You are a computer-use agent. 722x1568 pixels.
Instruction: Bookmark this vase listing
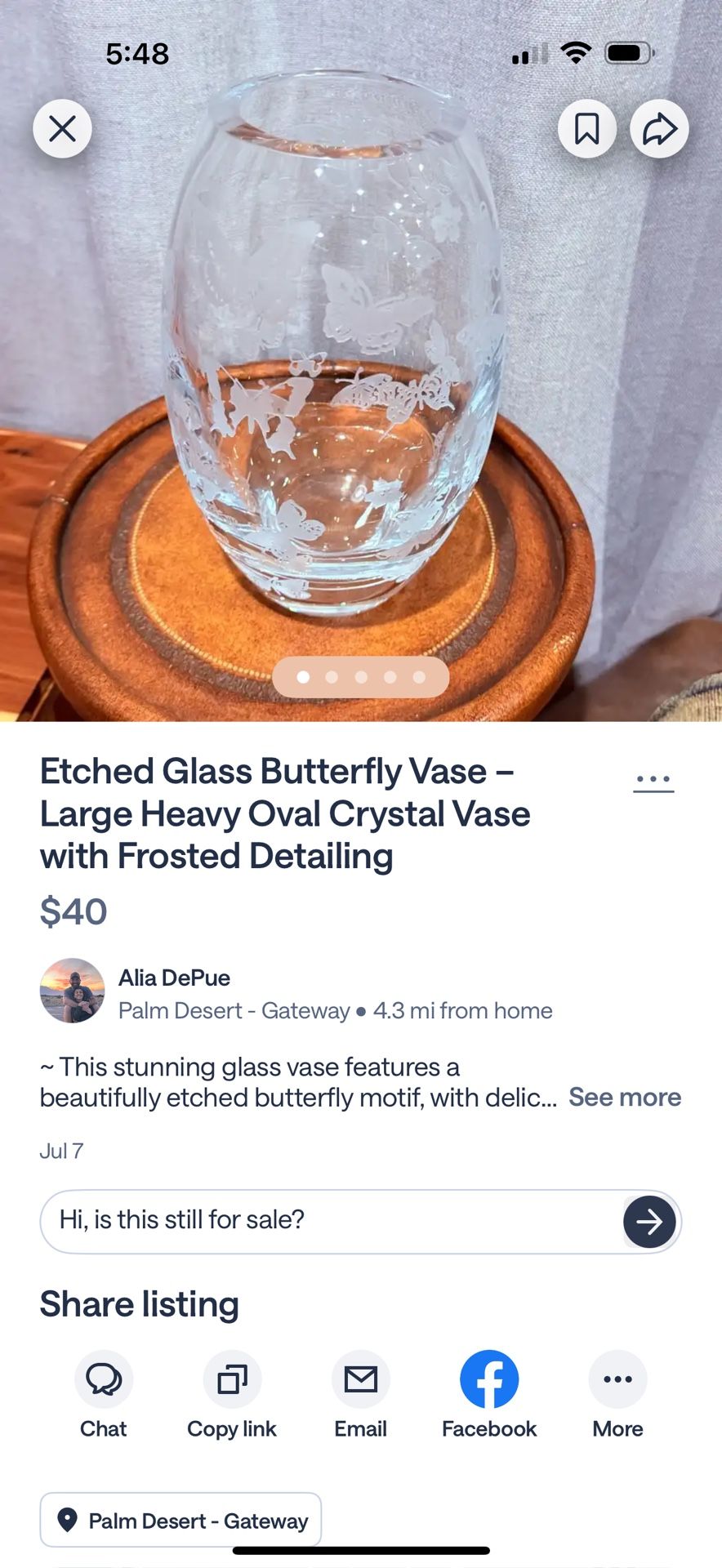pos(586,128)
